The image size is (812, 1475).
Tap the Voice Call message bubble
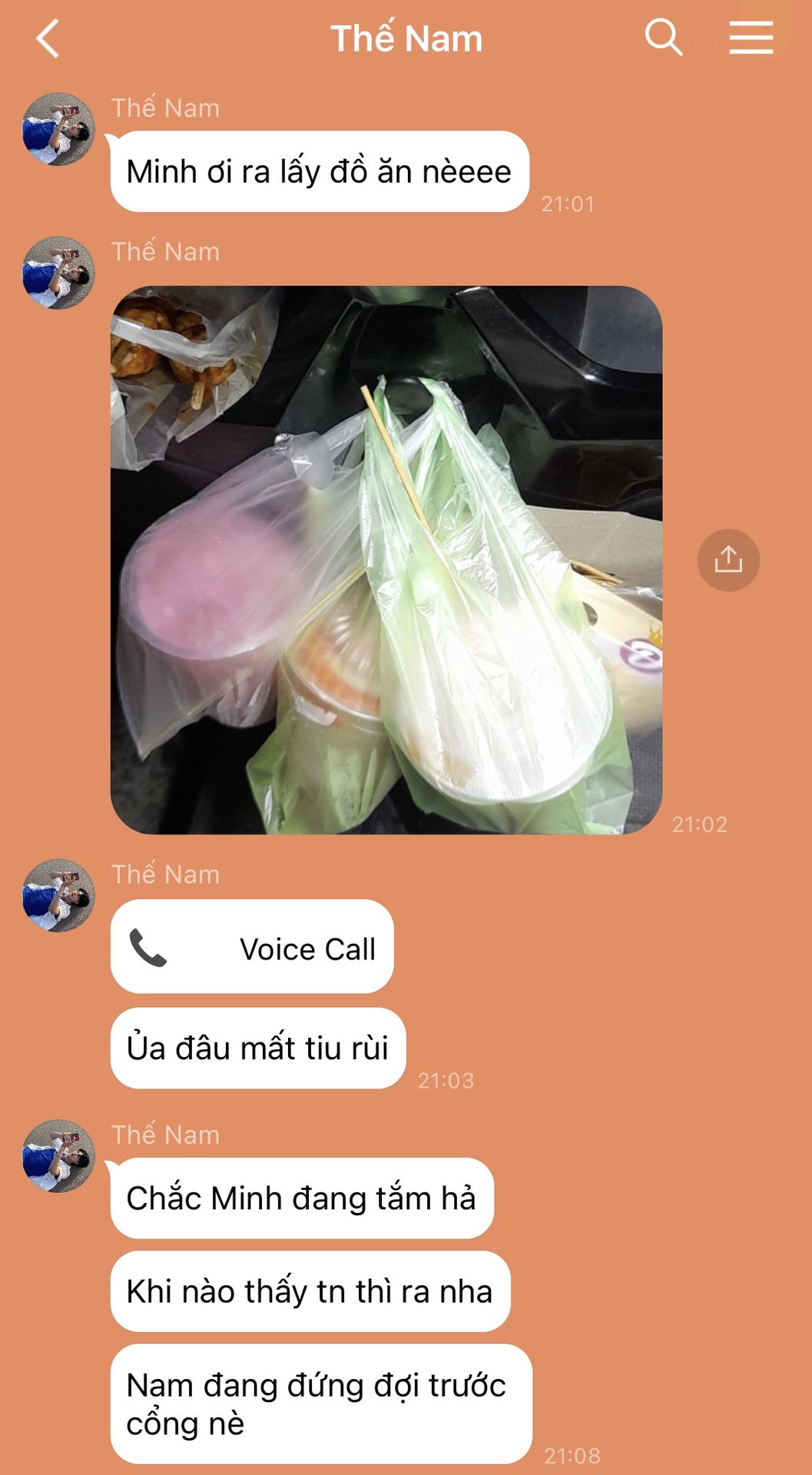252,947
